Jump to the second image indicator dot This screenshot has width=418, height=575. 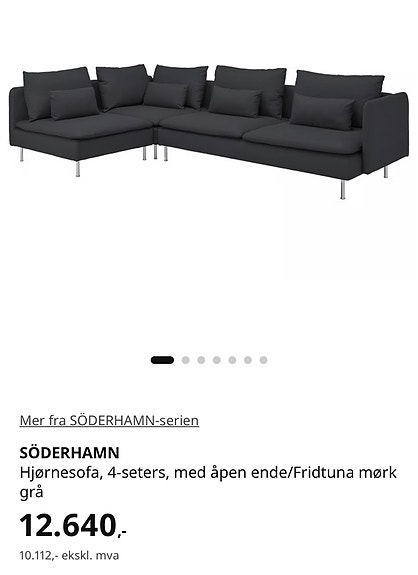click(x=186, y=360)
